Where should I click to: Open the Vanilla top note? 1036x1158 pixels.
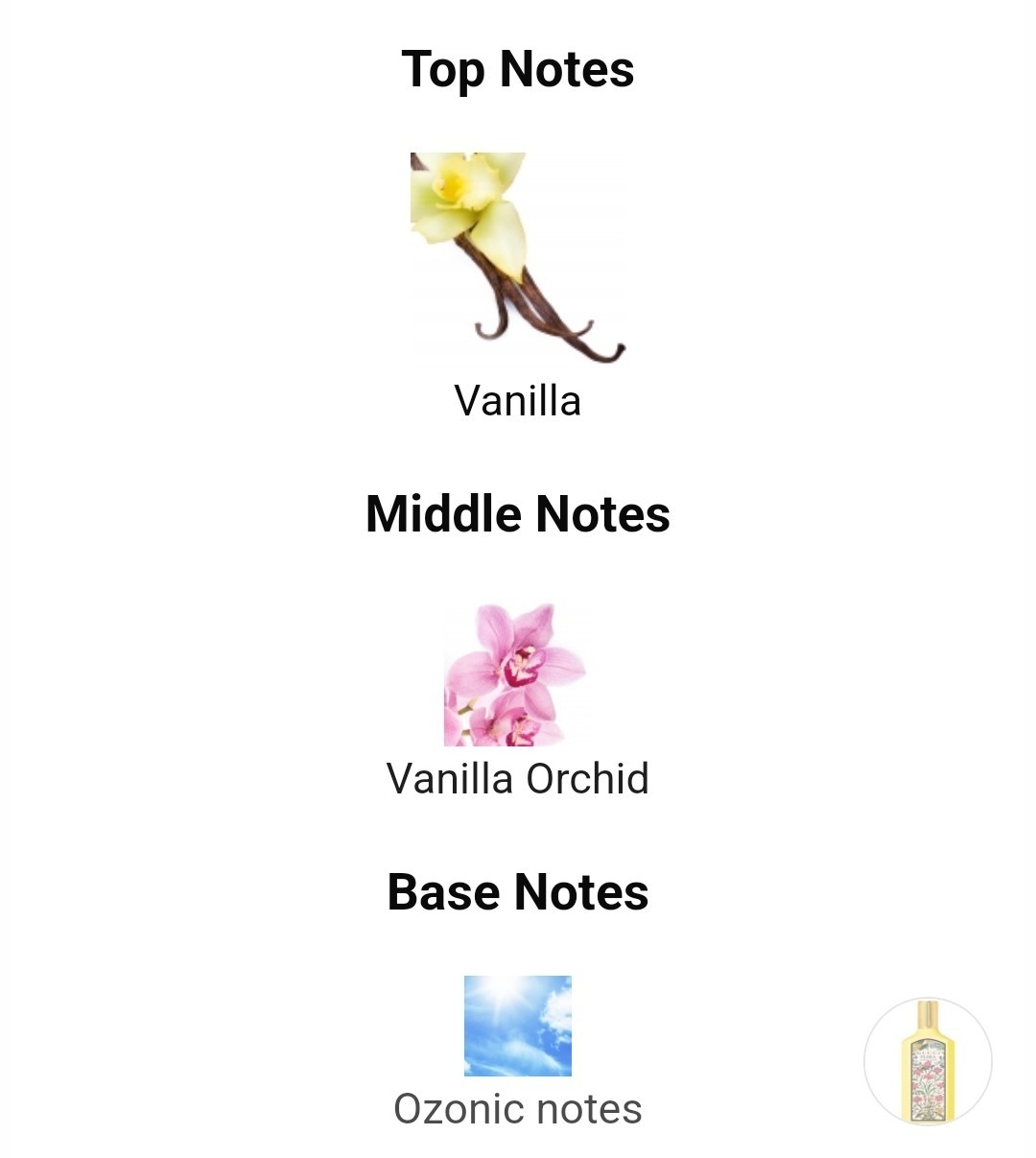(x=517, y=259)
